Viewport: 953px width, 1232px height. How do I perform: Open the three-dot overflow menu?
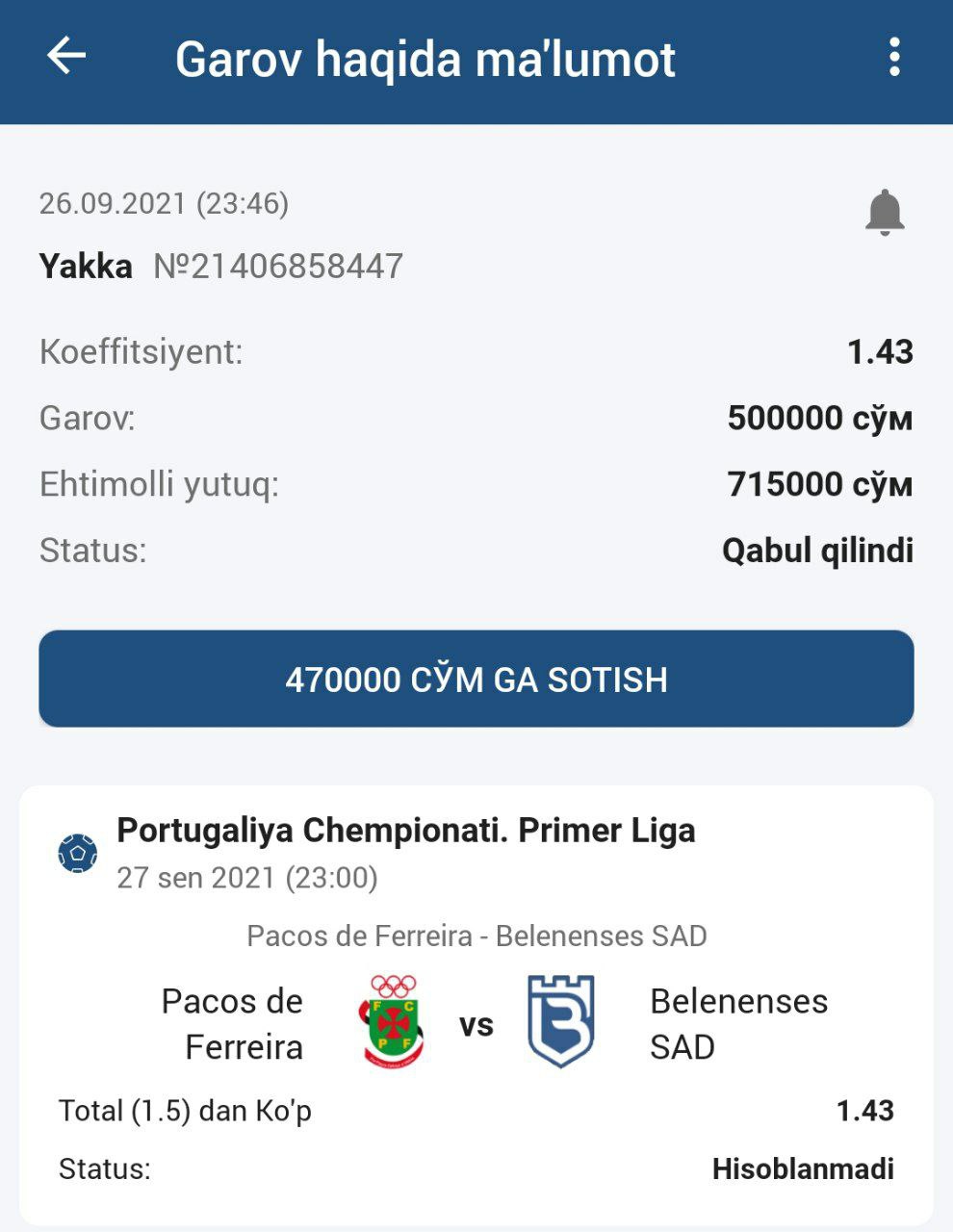tap(894, 58)
